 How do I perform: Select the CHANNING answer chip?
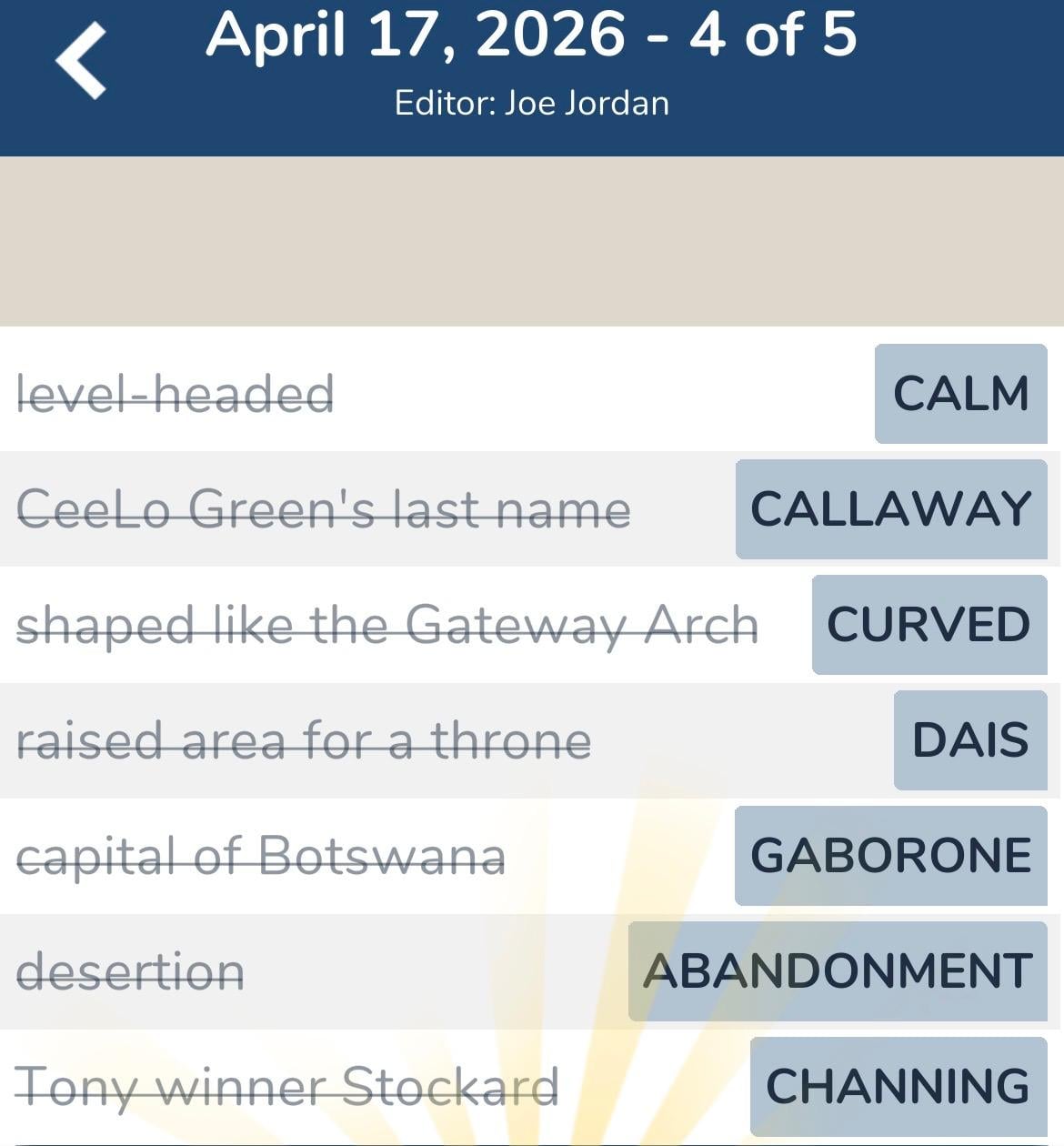pos(897,1086)
